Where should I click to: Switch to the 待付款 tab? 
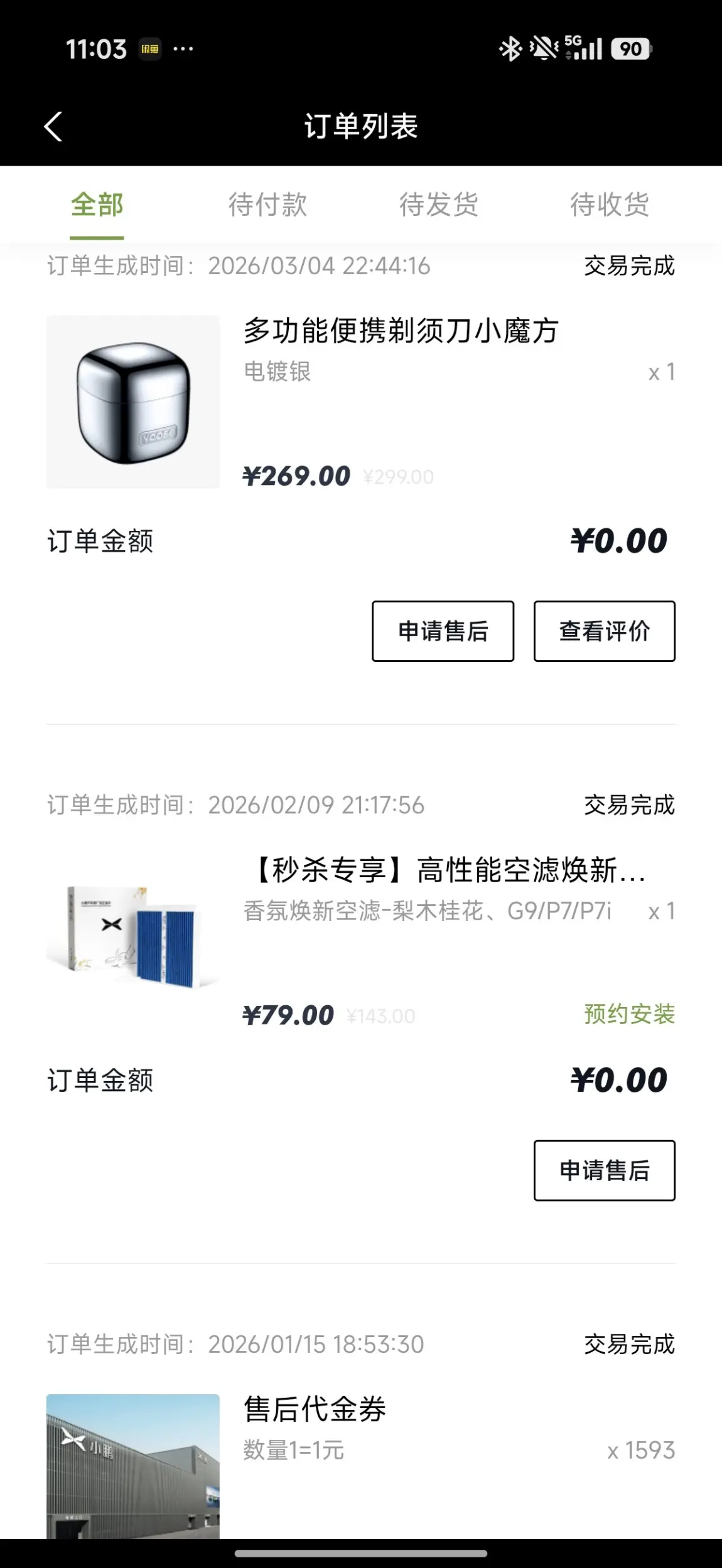[267, 205]
